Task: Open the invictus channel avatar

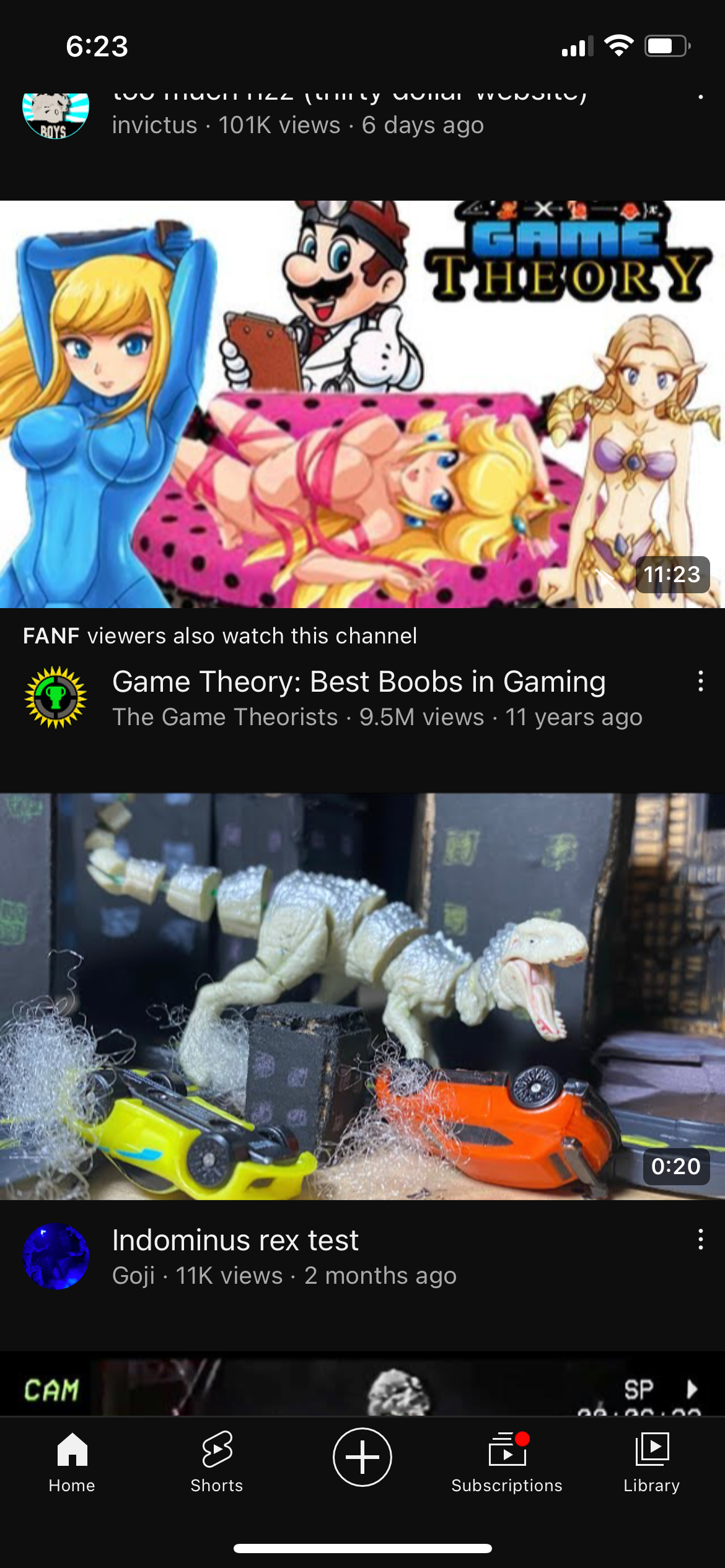Action: [x=56, y=115]
